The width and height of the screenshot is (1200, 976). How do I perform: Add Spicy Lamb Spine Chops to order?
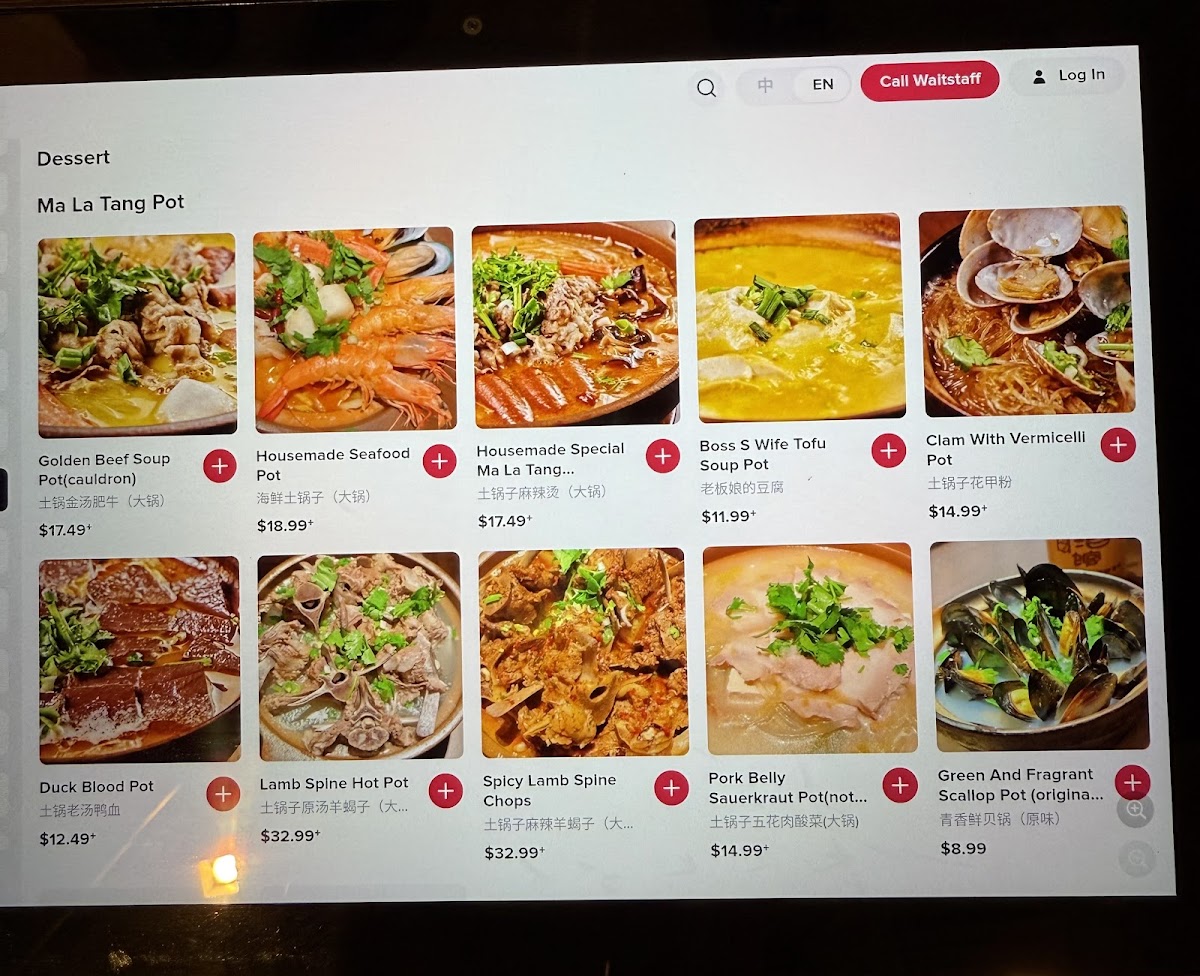pos(671,788)
